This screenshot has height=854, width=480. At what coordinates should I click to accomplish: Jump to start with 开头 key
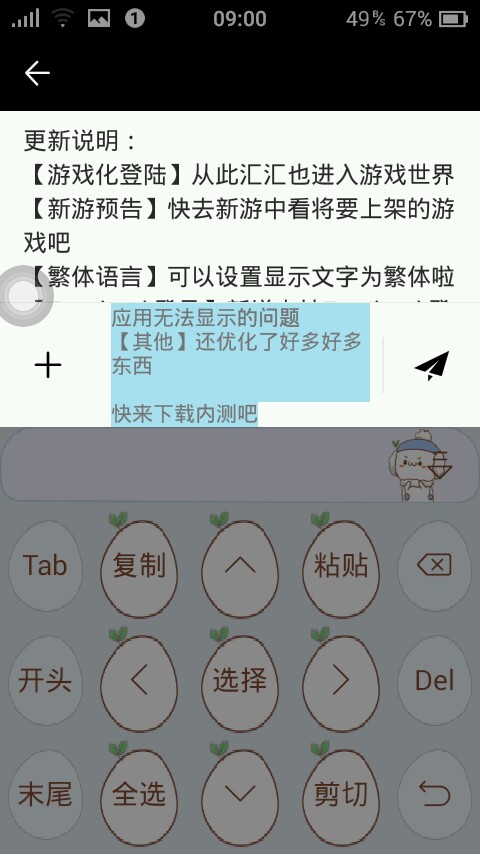tap(45, 680)
